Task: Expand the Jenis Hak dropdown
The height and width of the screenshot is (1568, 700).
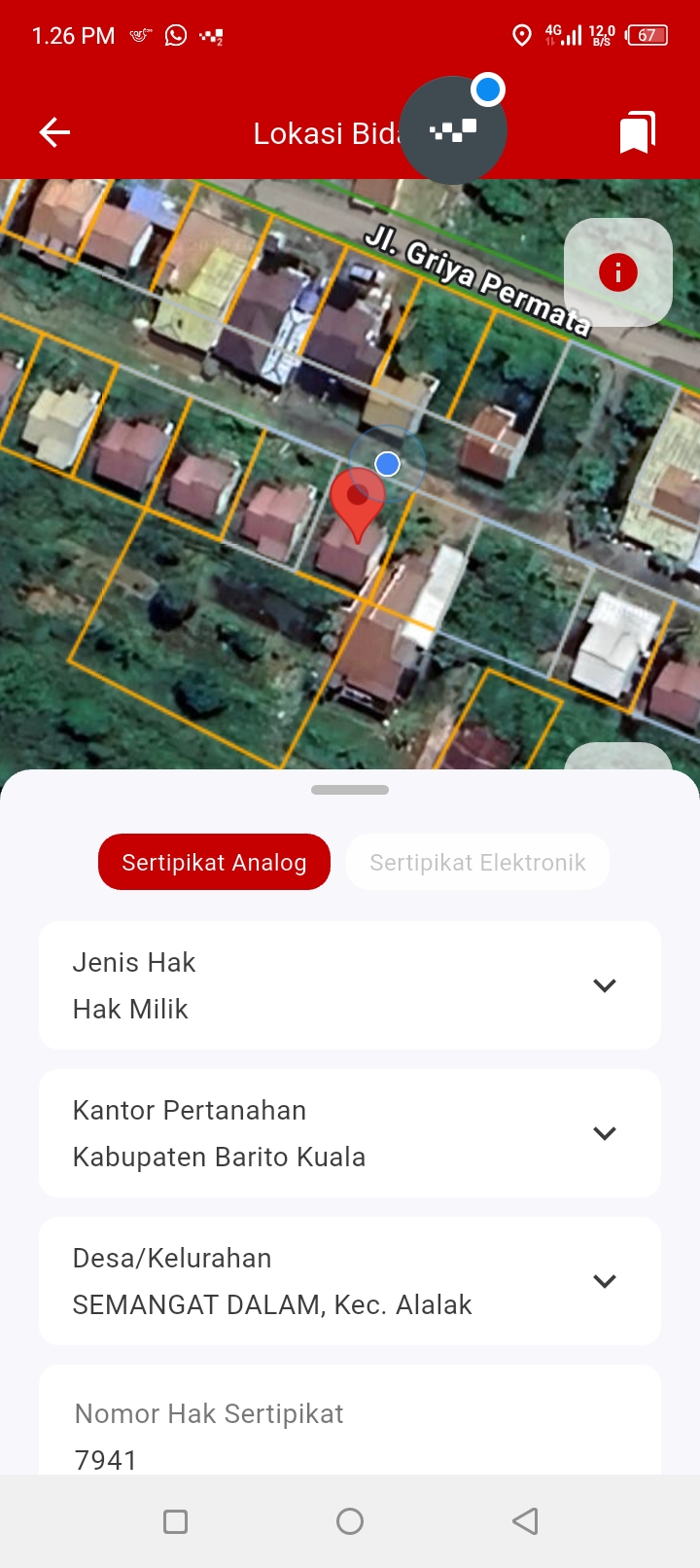Action: (x=605, y=985)
